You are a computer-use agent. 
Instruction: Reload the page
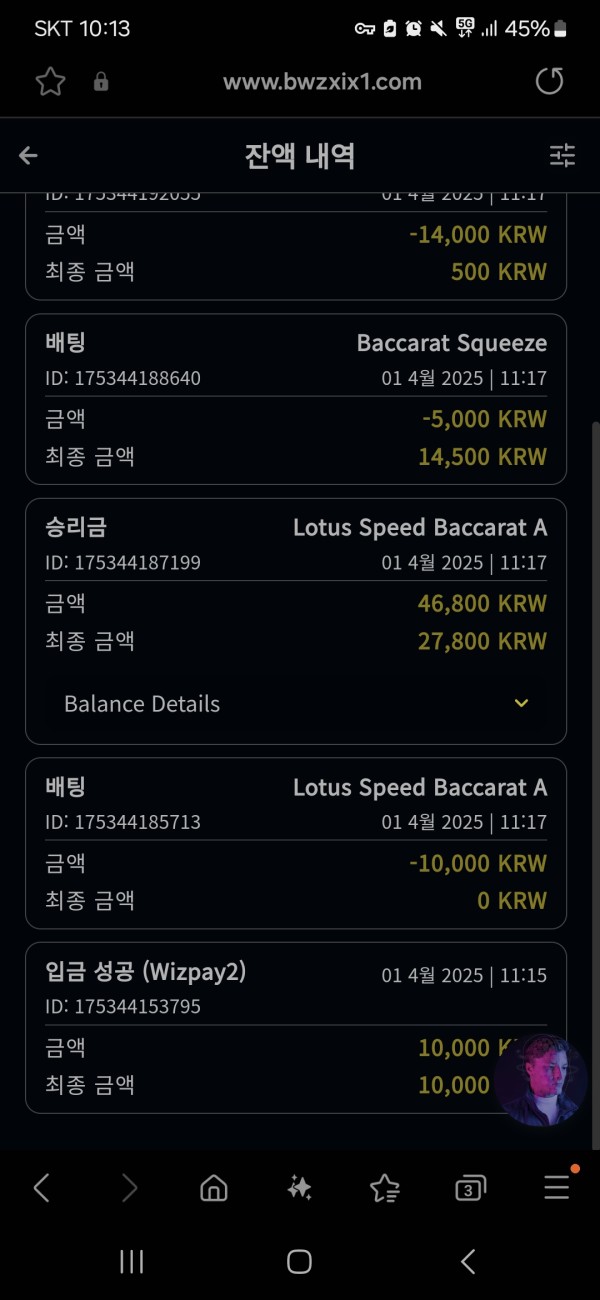[x=550, y=82]
